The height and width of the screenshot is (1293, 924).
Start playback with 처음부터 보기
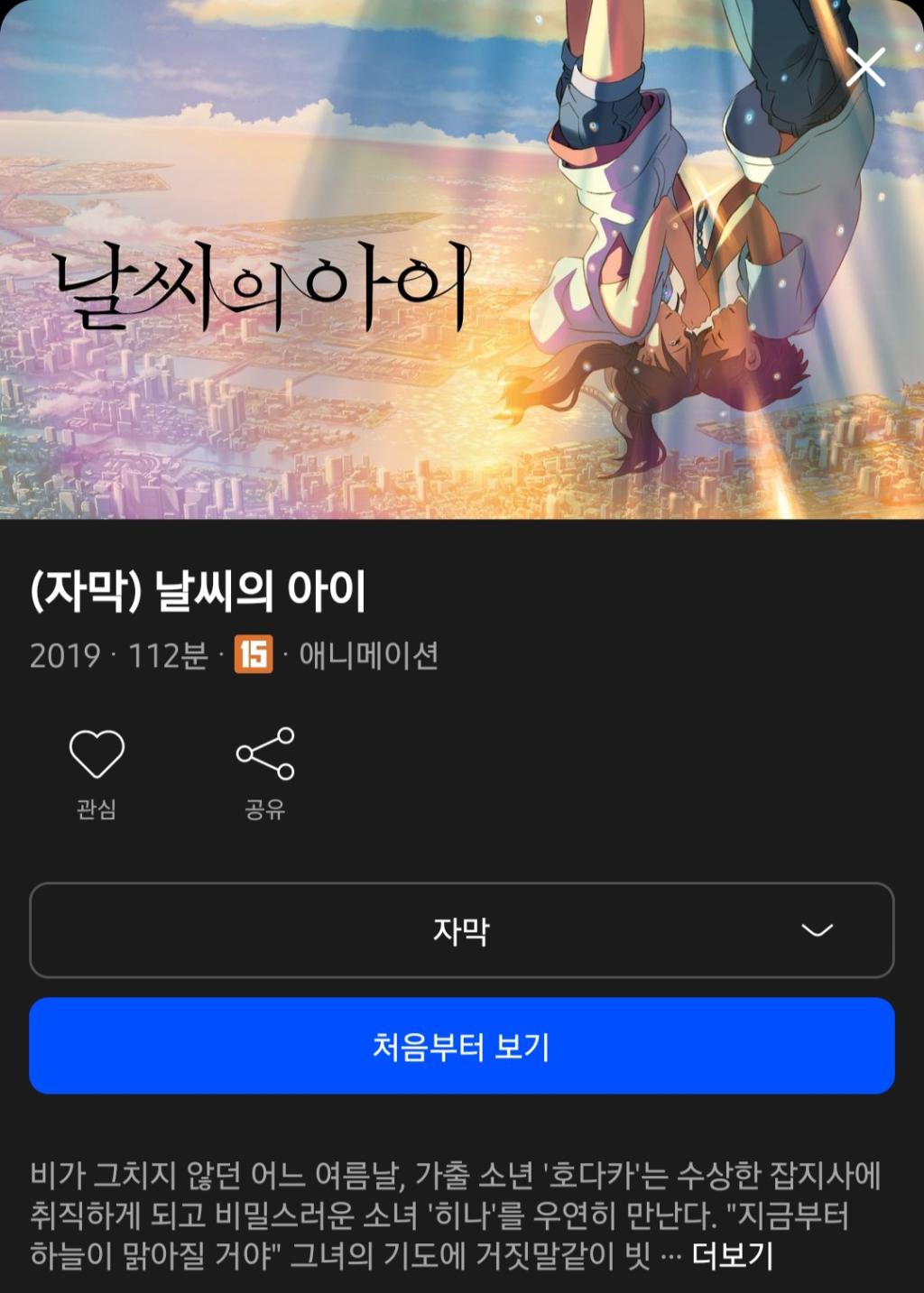pyautogui.click(x=461, y=1046)
